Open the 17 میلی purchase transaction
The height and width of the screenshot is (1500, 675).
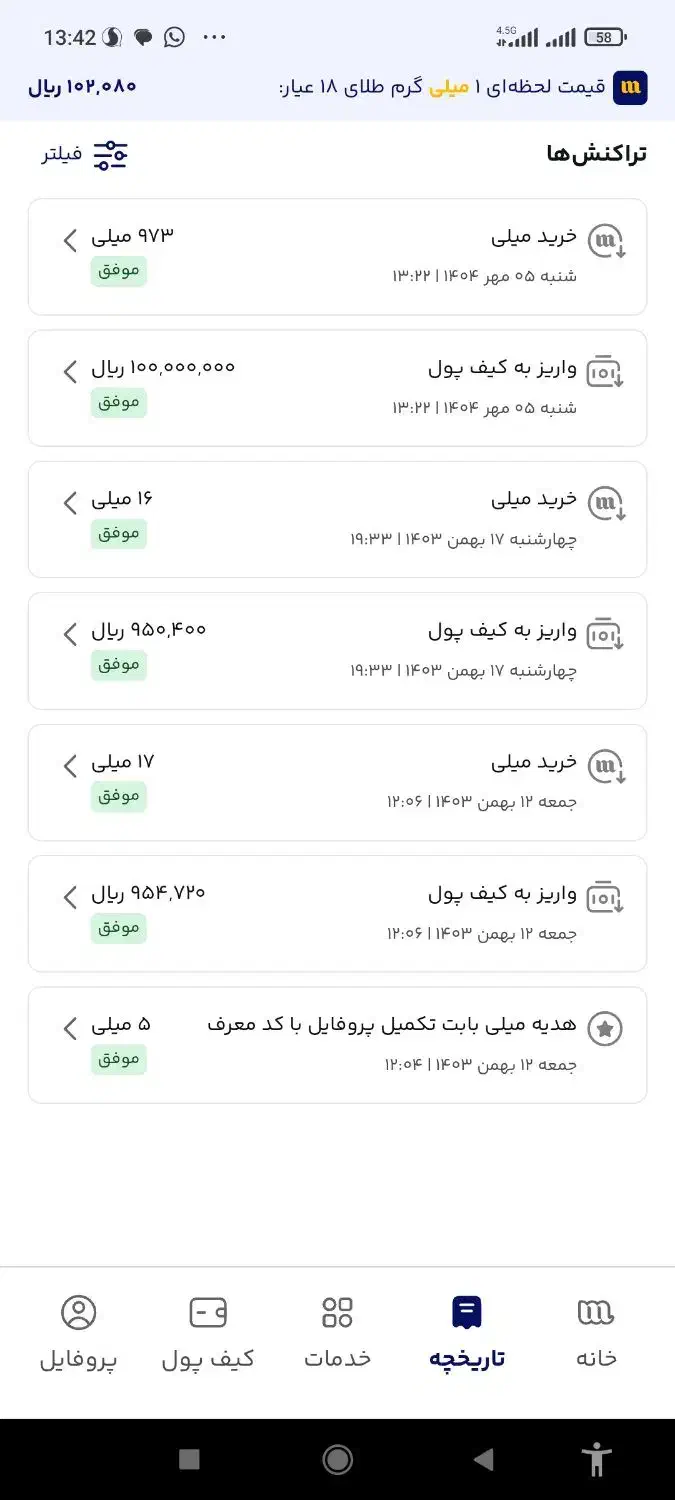point(337,782)
